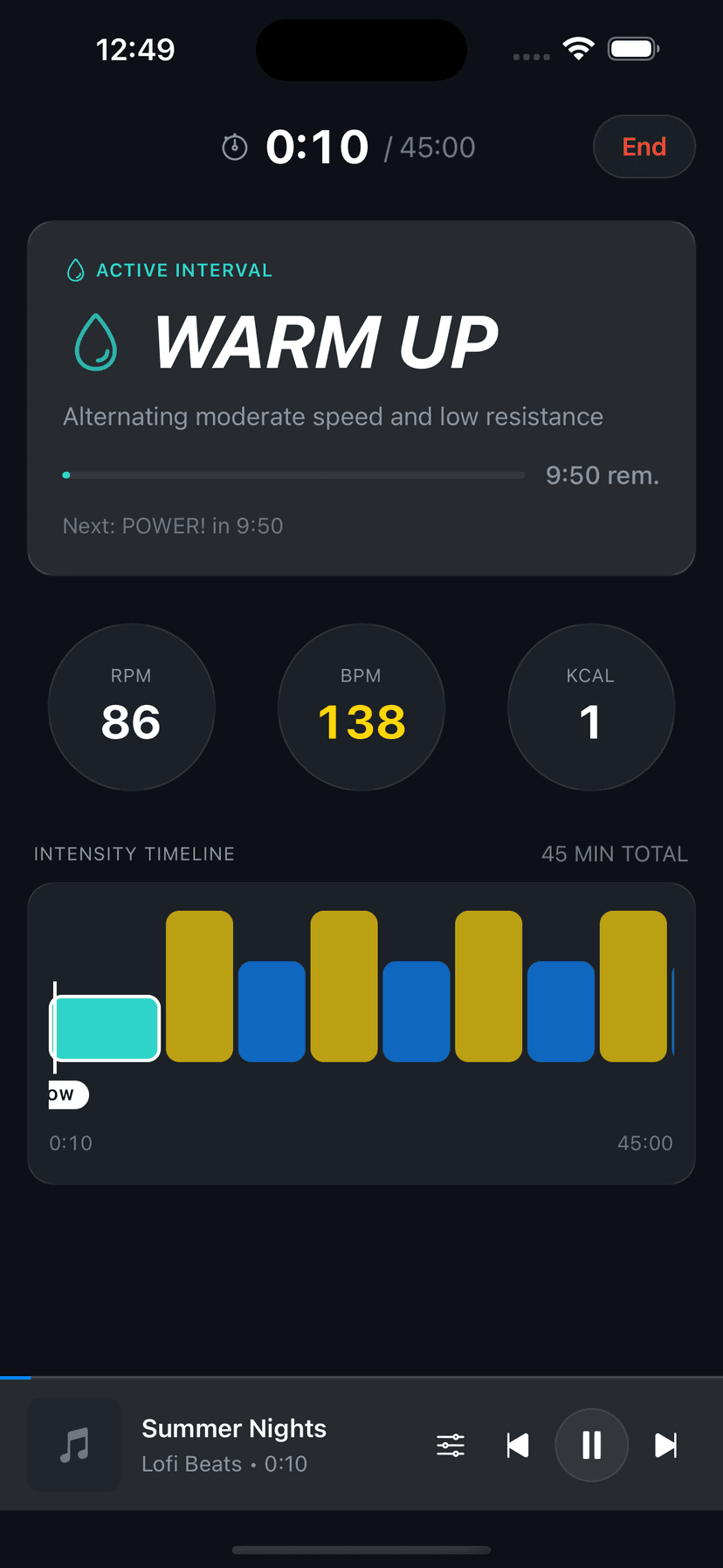Tap the Wi-Fi icon in the status bar

tap(578, 48)
